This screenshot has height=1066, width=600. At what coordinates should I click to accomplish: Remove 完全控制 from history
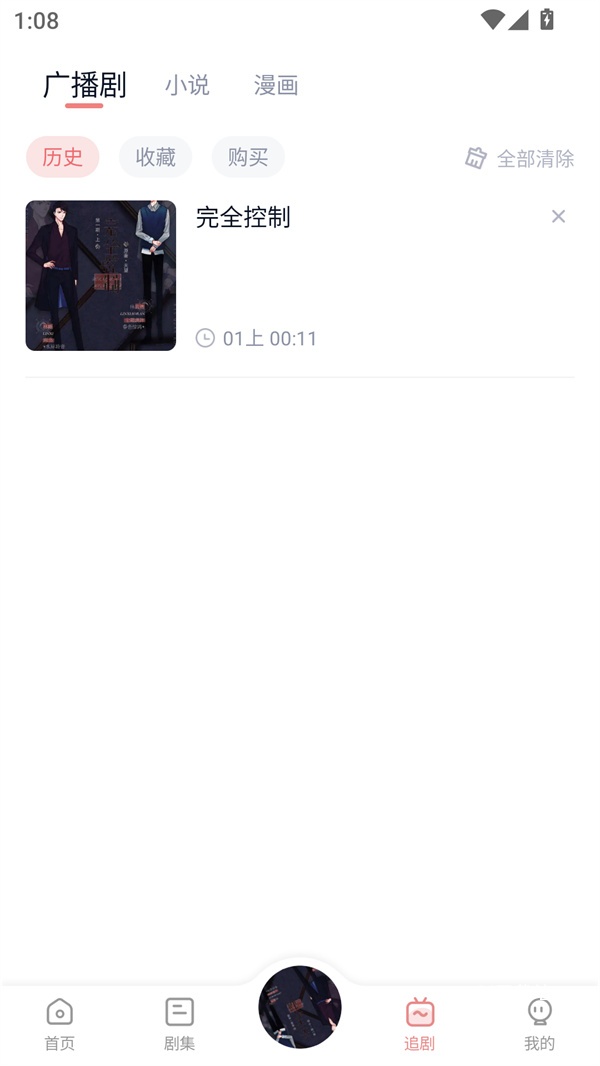[x=558, y=216]
